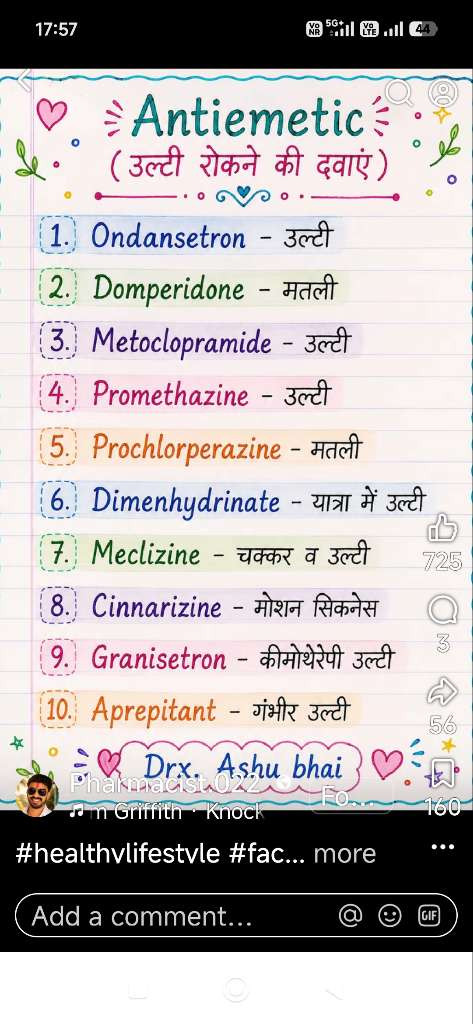Screen dimensions: 473x1024
Task: Open the profile icon at top right
Action: coord(443,93)
